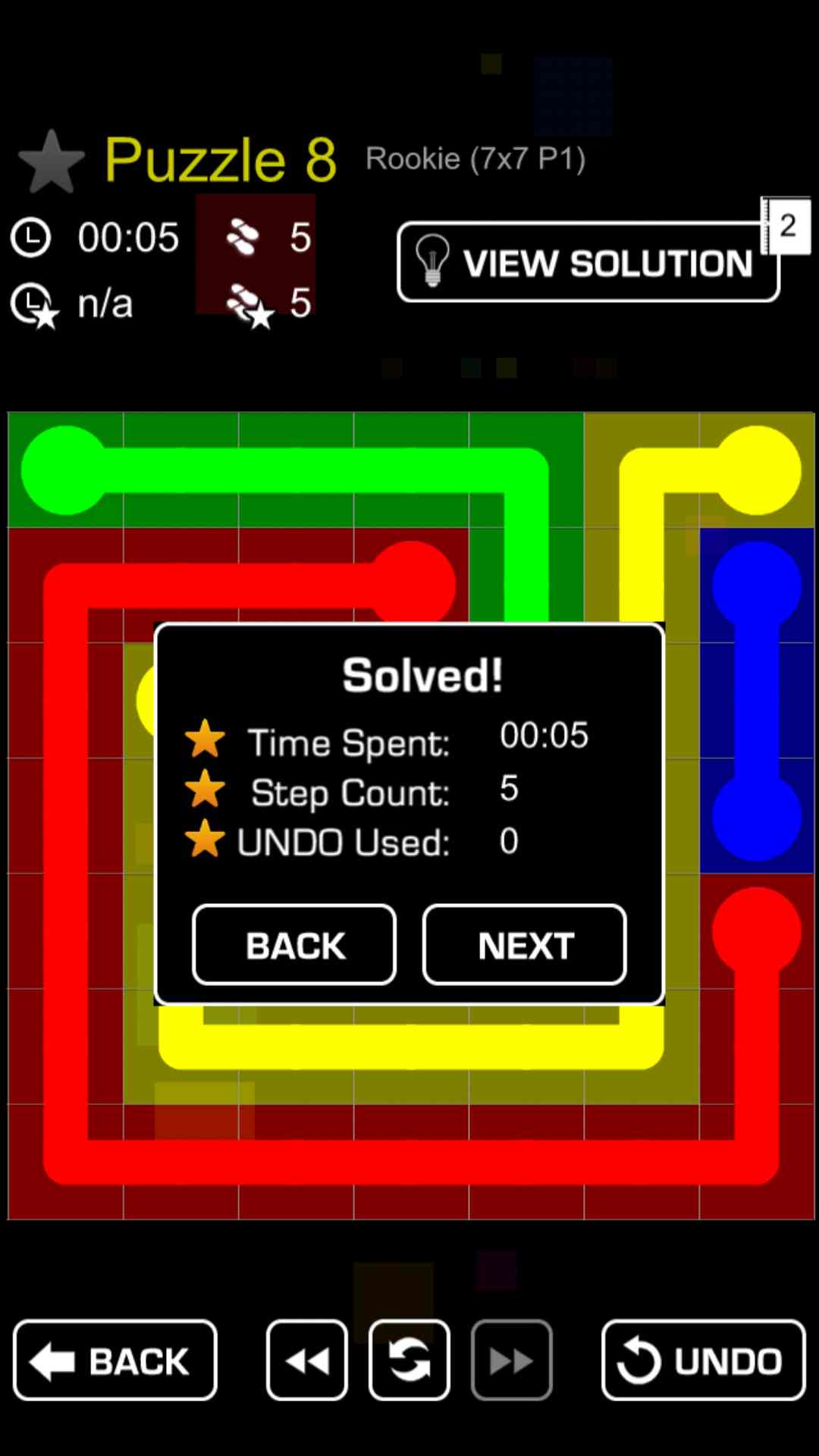Tap BACK in the Solved dialog

click(294, 945)
